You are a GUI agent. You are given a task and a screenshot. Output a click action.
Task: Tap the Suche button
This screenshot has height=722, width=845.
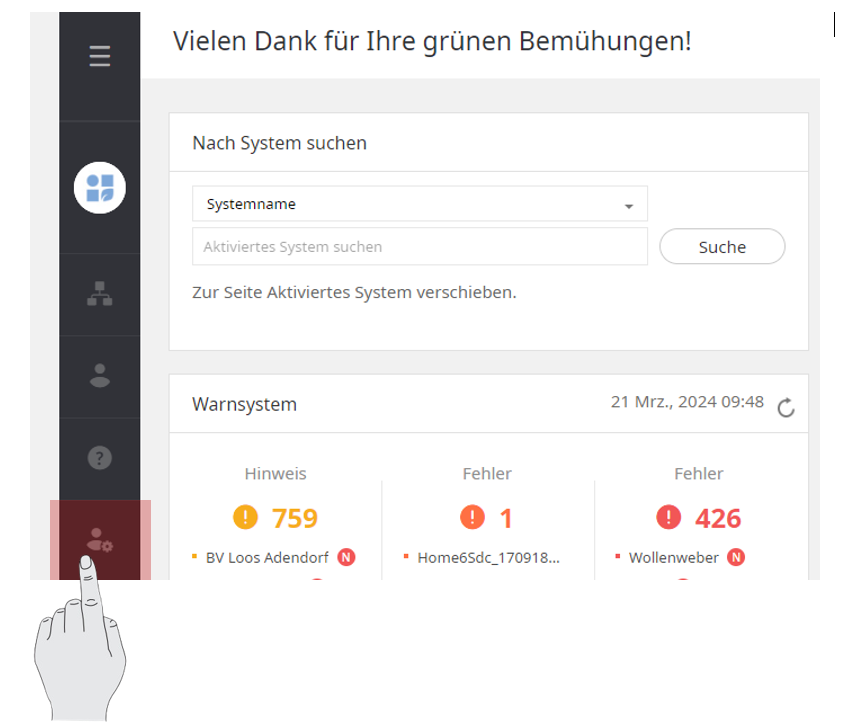[721, 247]
